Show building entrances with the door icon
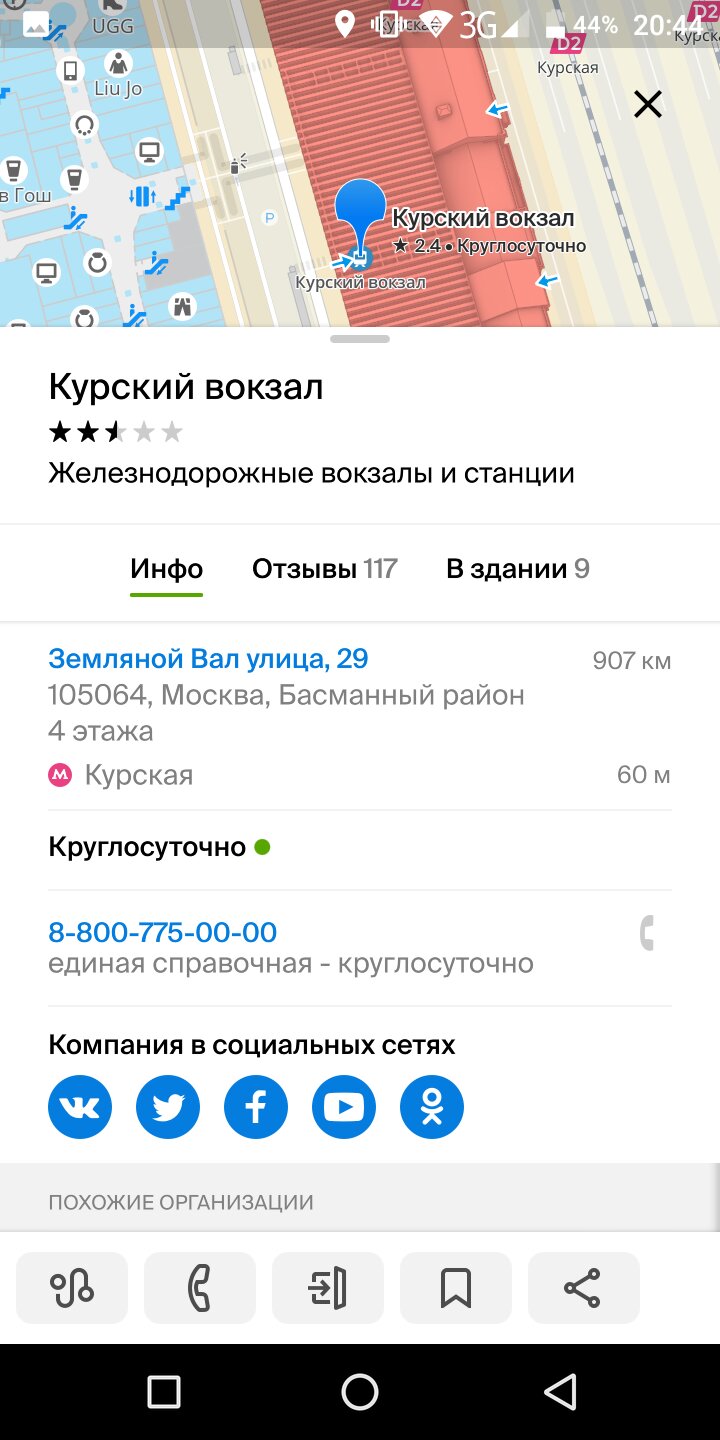 pos(328,1288)
